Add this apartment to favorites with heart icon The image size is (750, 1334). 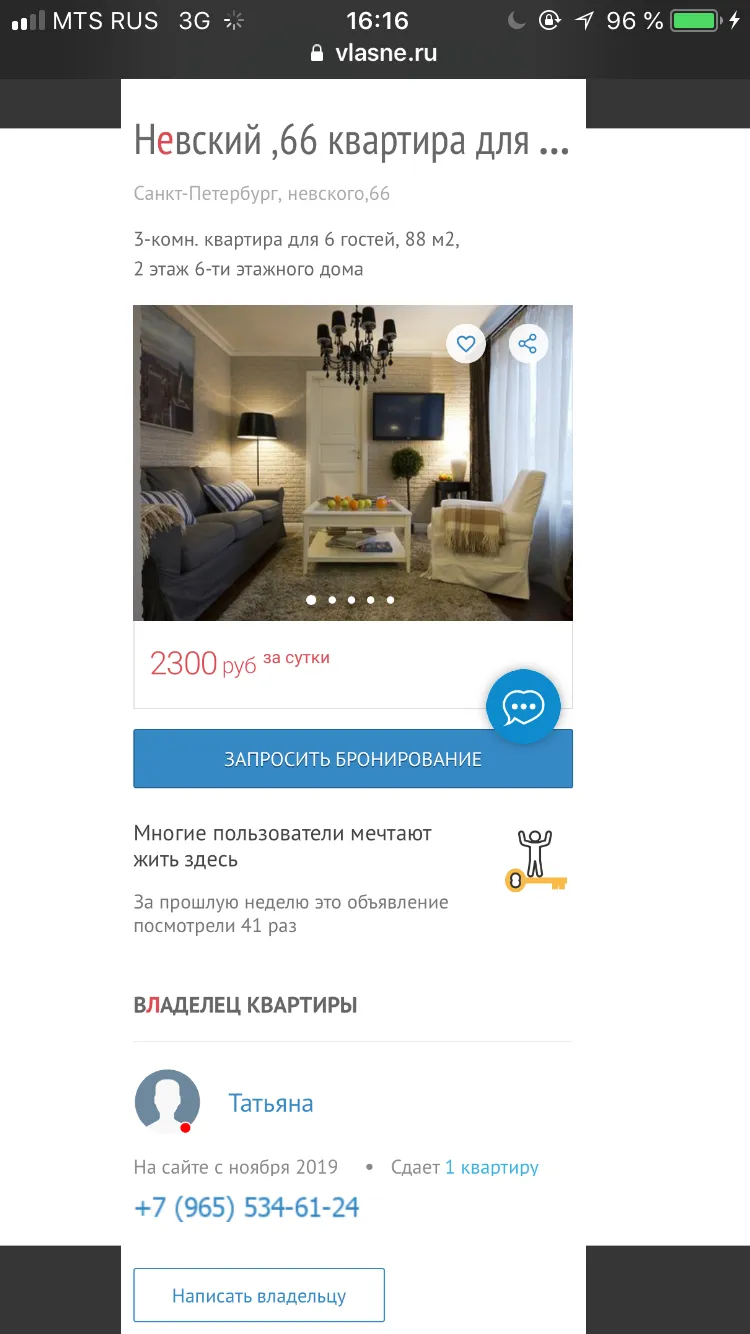click(x=465, y=344)
